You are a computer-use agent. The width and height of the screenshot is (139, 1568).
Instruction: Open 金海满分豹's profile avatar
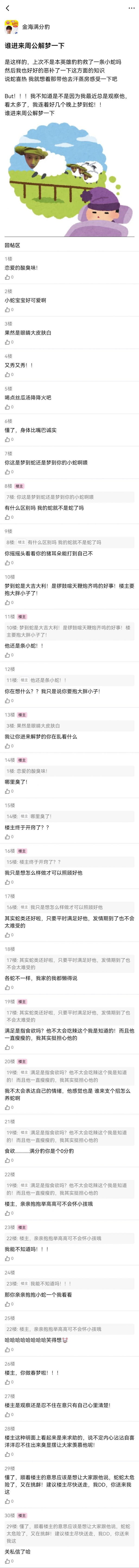pyautogui.click(x=11, y=27)
